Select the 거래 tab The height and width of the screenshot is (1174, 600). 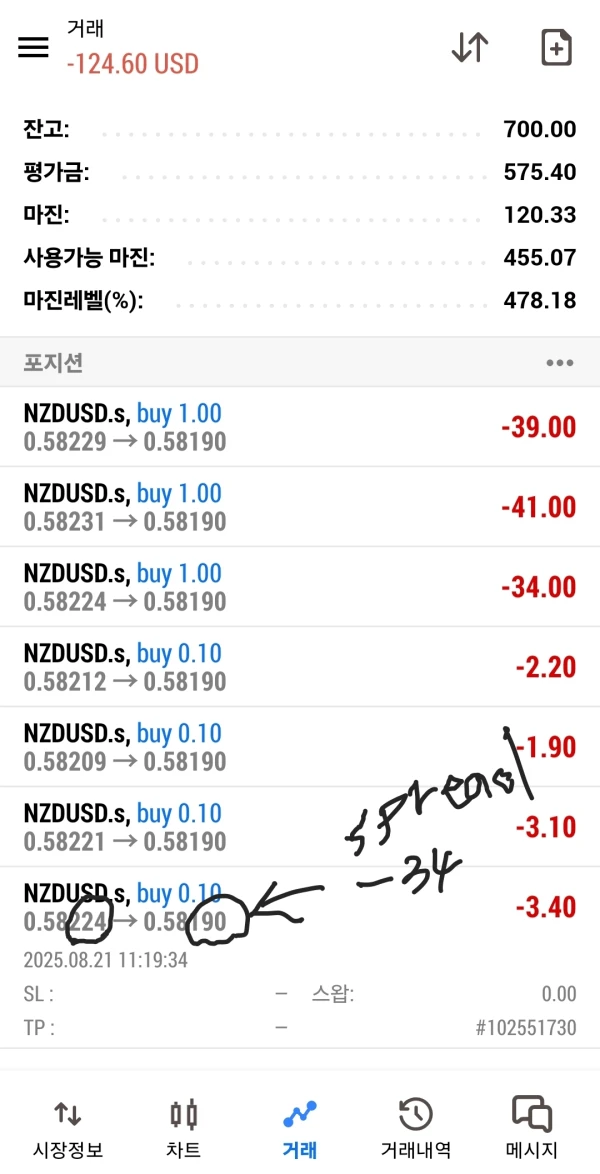click(300, 1126)
